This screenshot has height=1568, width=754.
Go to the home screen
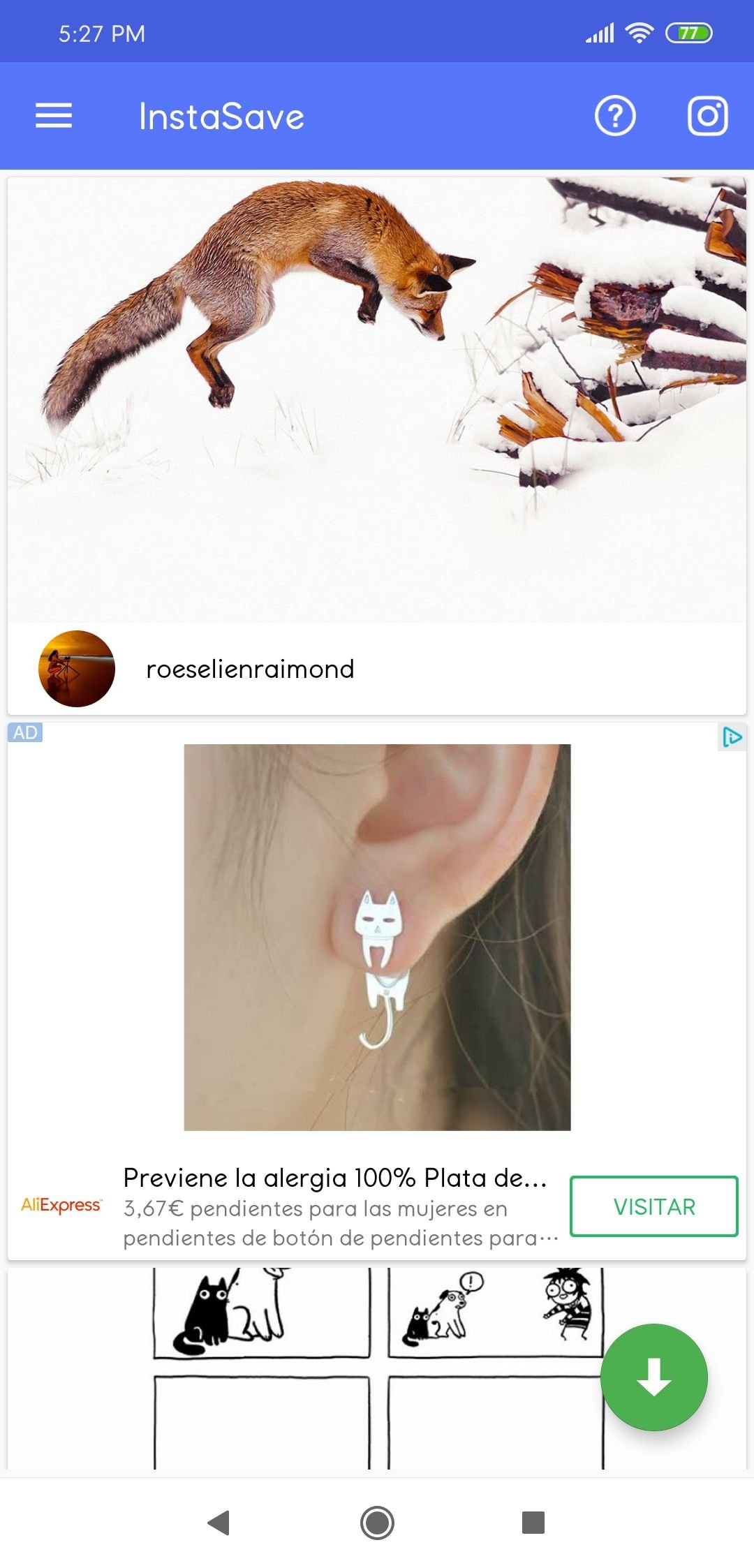(x=377, y=1522)
